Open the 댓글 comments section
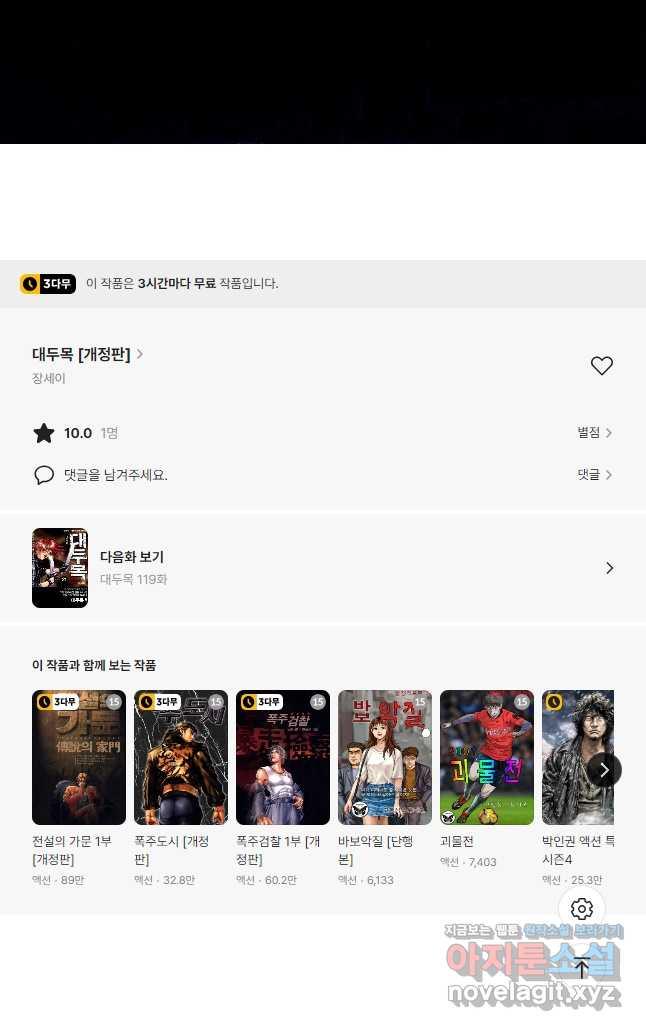Screen dimensions: 646x1031 (x=594, y=475)
